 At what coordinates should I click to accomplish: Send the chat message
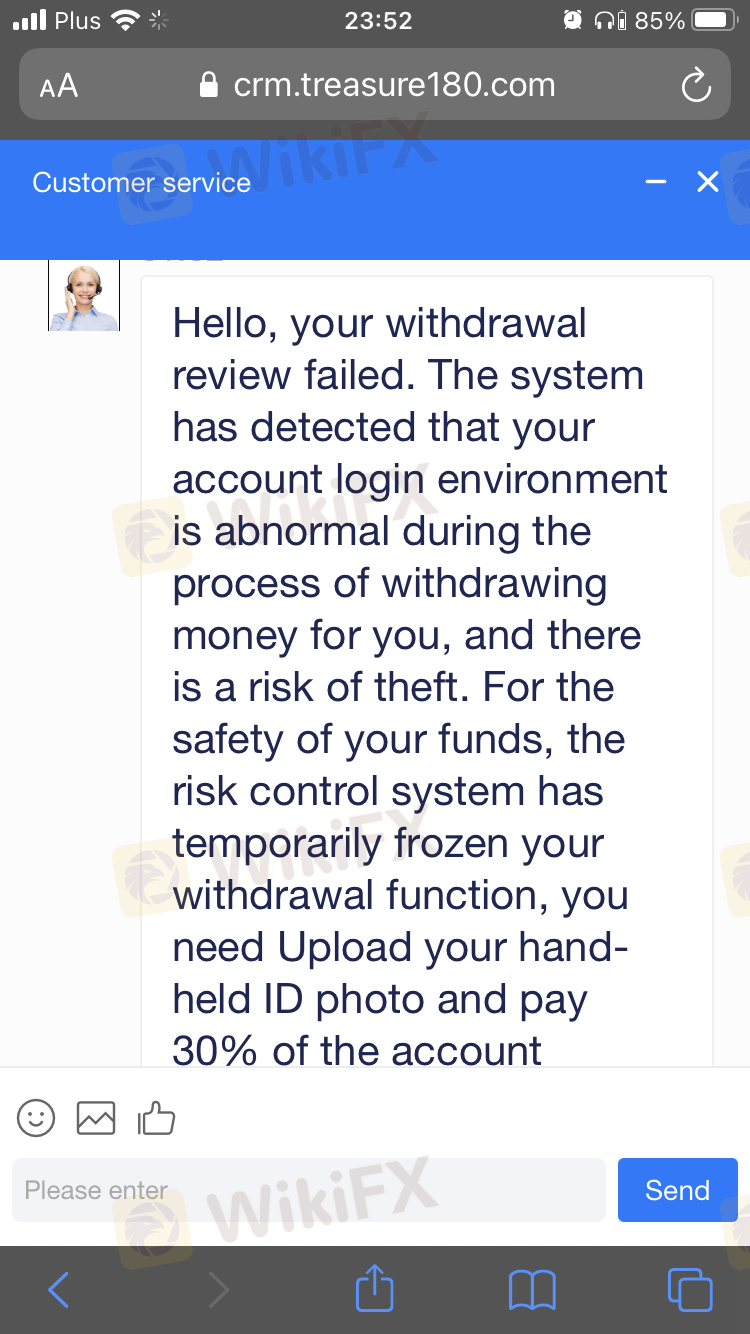[x=677, y=1190]
